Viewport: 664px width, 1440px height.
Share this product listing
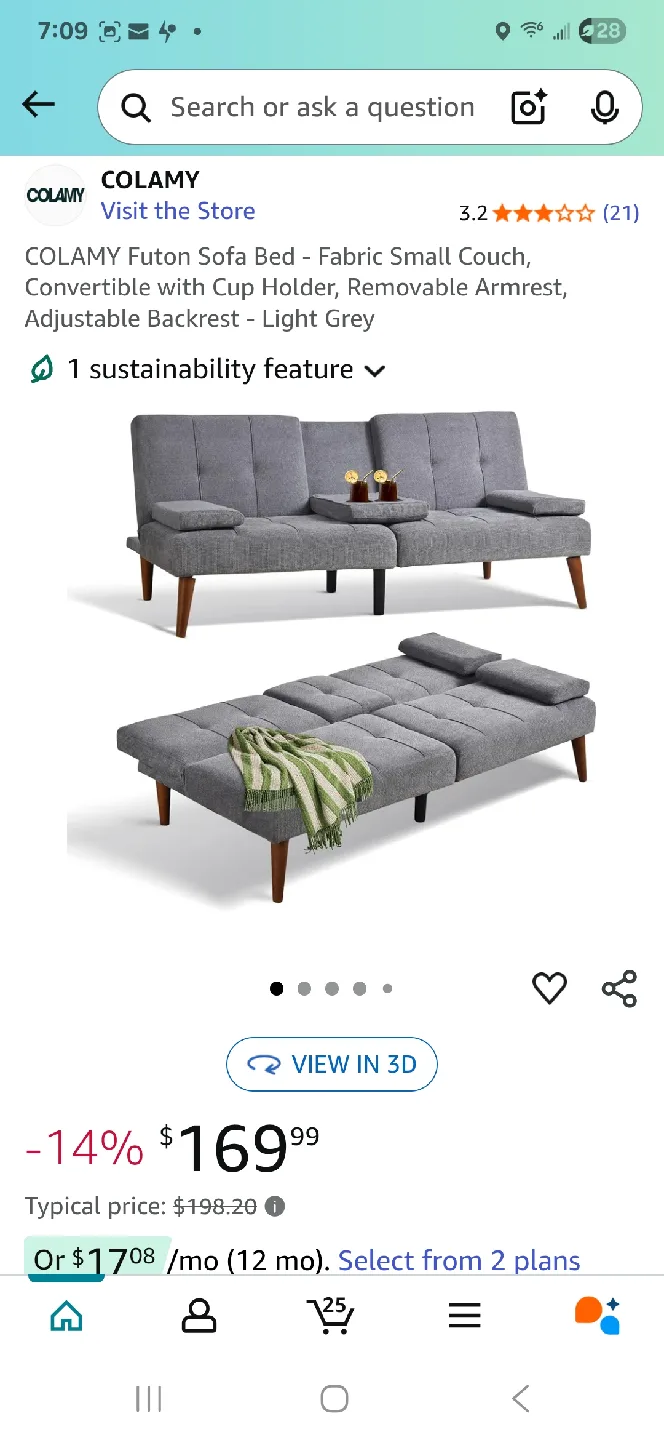pyautogui.click(x=619, y=988)
